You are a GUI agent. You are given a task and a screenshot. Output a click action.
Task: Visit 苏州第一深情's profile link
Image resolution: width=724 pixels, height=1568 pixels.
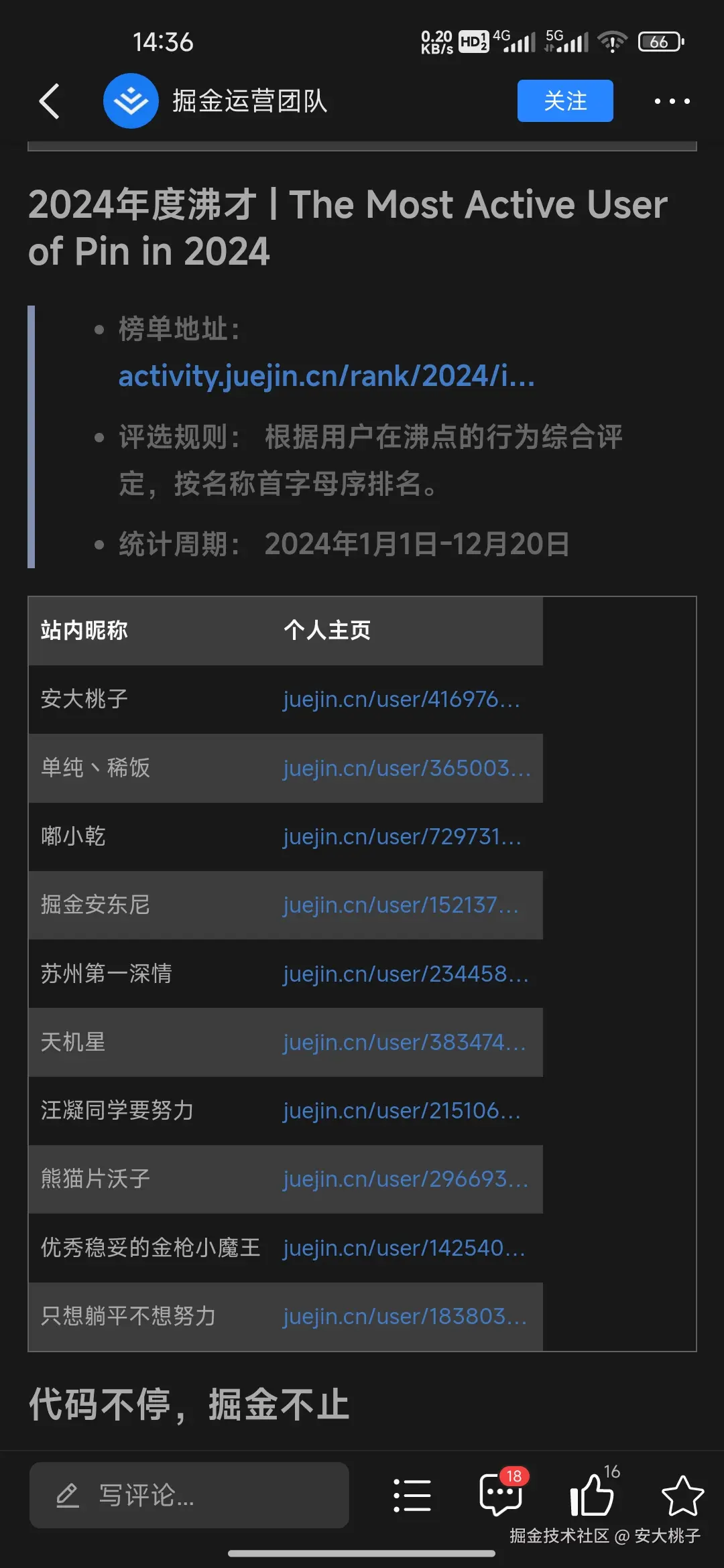point(405,974)
